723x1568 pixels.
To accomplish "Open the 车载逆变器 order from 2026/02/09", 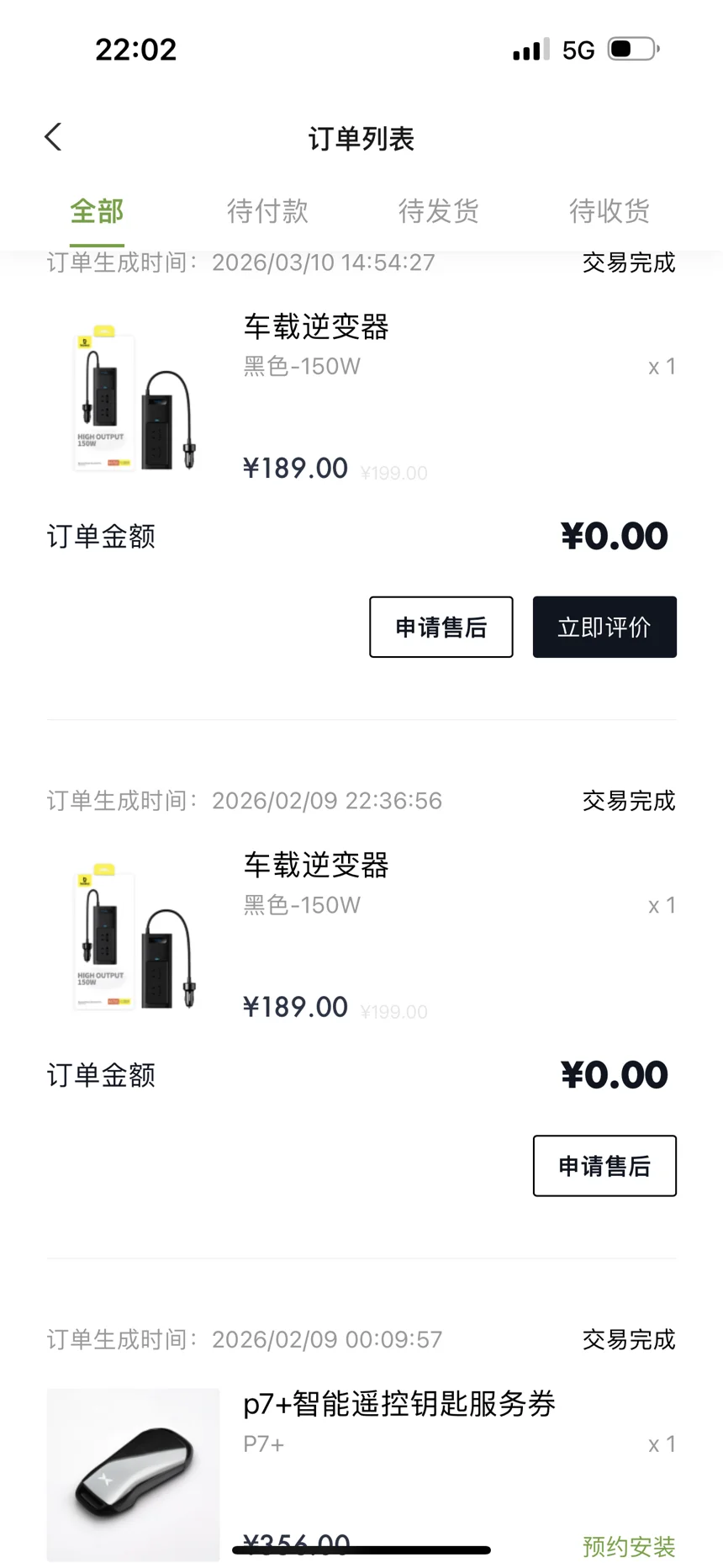I will 316,866.
